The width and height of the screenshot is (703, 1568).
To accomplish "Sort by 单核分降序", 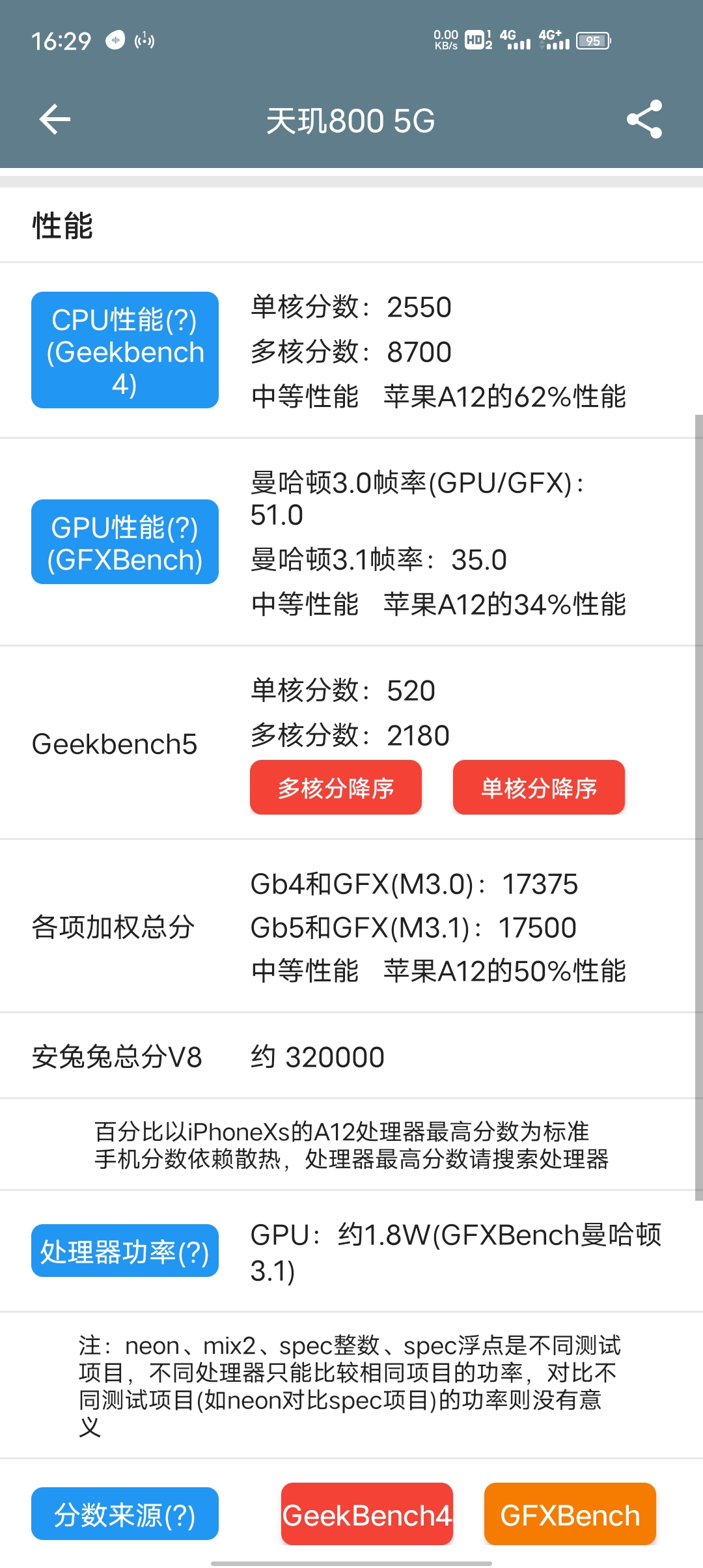I will [539, 787].
